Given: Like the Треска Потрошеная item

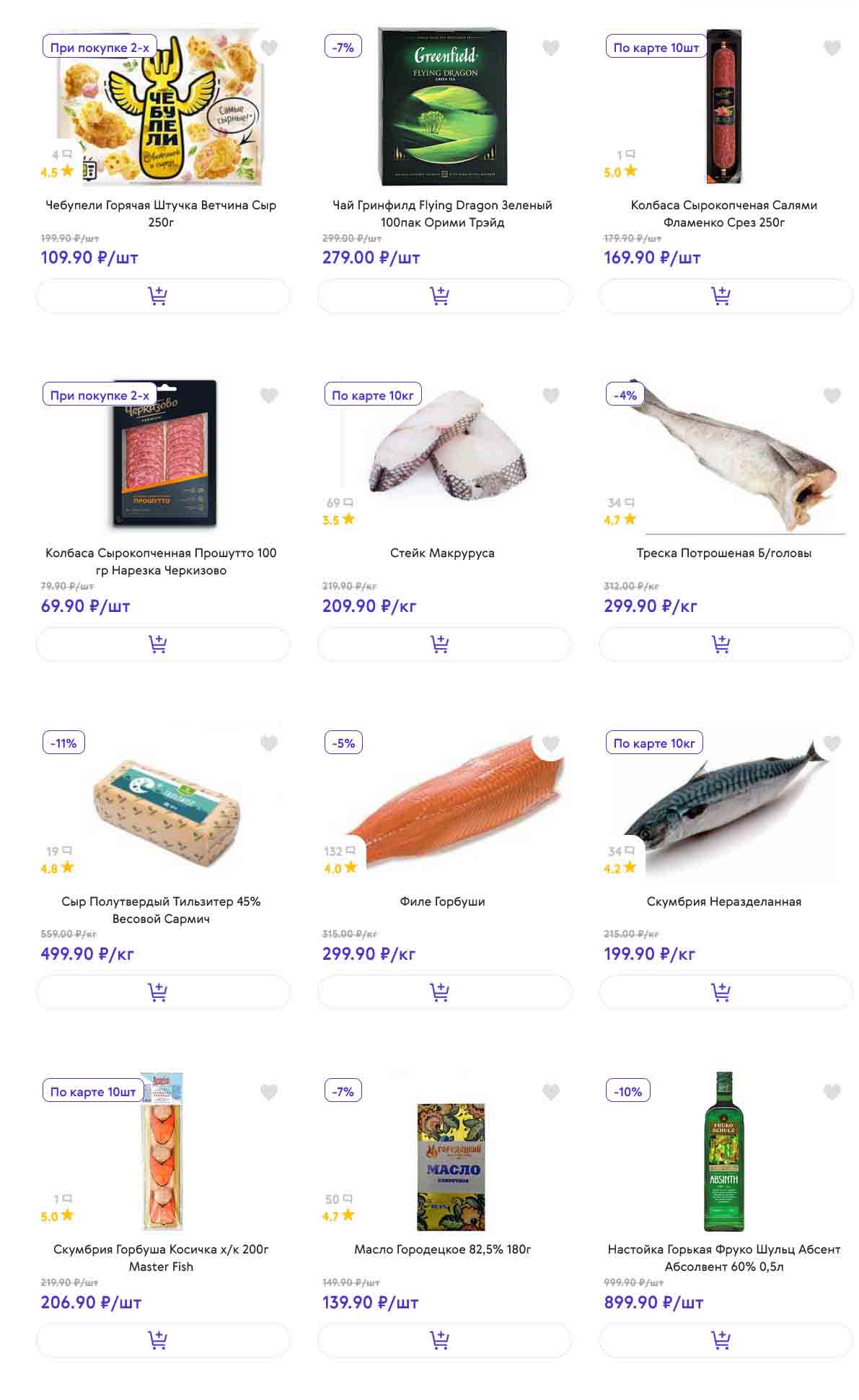Looking at the screenshot, I should [832, 395].
